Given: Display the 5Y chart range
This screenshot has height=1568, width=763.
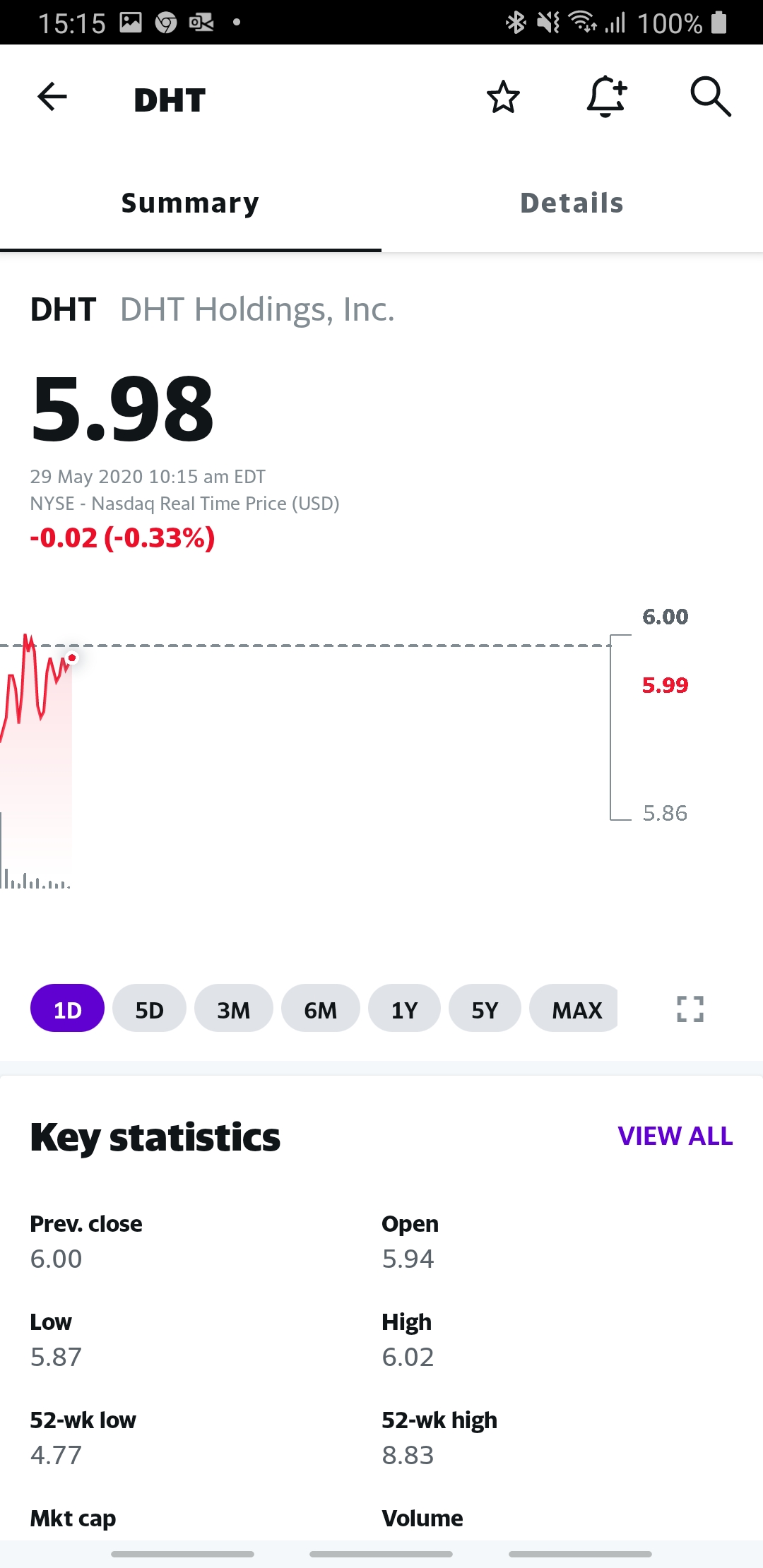Looking at the screenshot, I should [485, 1009].
